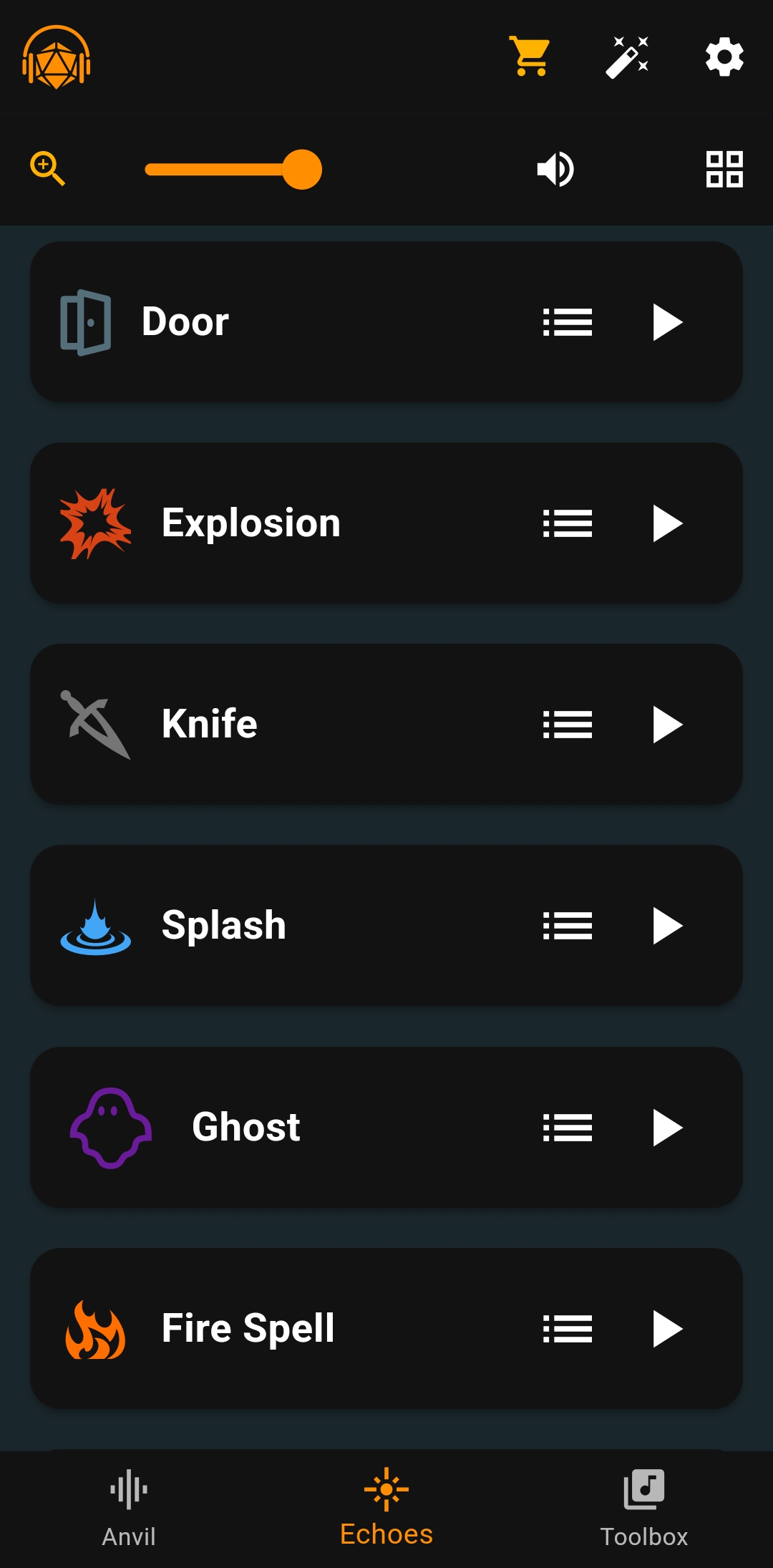
Task: Switch to the Anvil tab
Action: pyautogui.click(x=129, y=1509)
